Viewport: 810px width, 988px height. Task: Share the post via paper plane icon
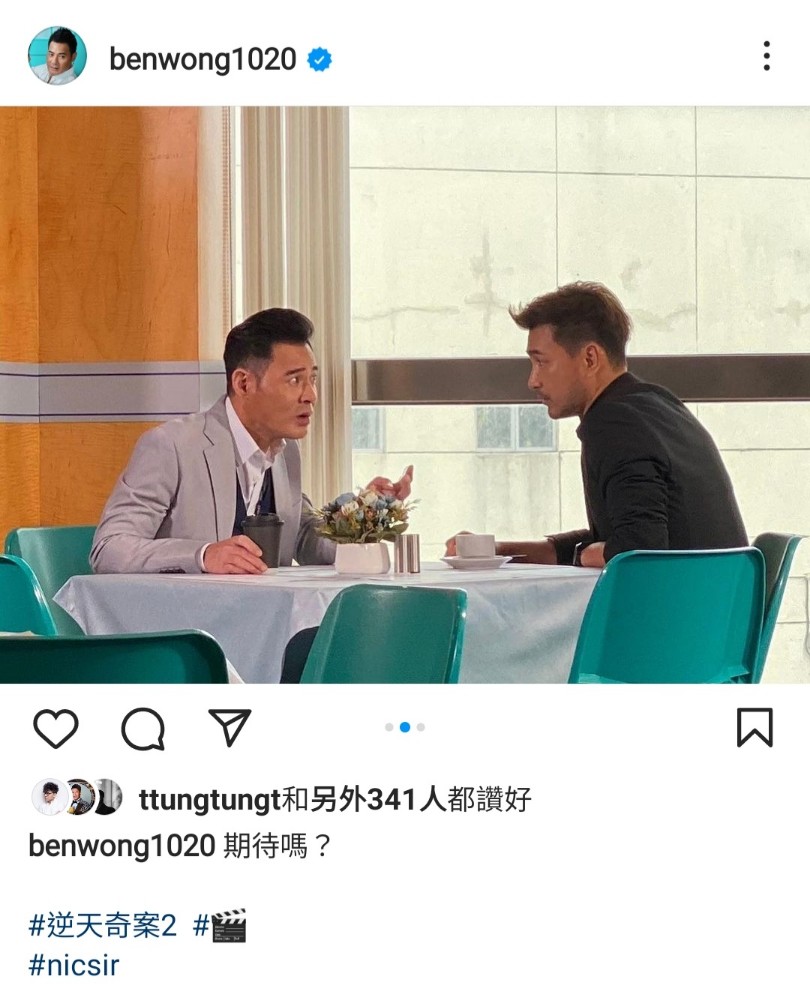(229, 727)
